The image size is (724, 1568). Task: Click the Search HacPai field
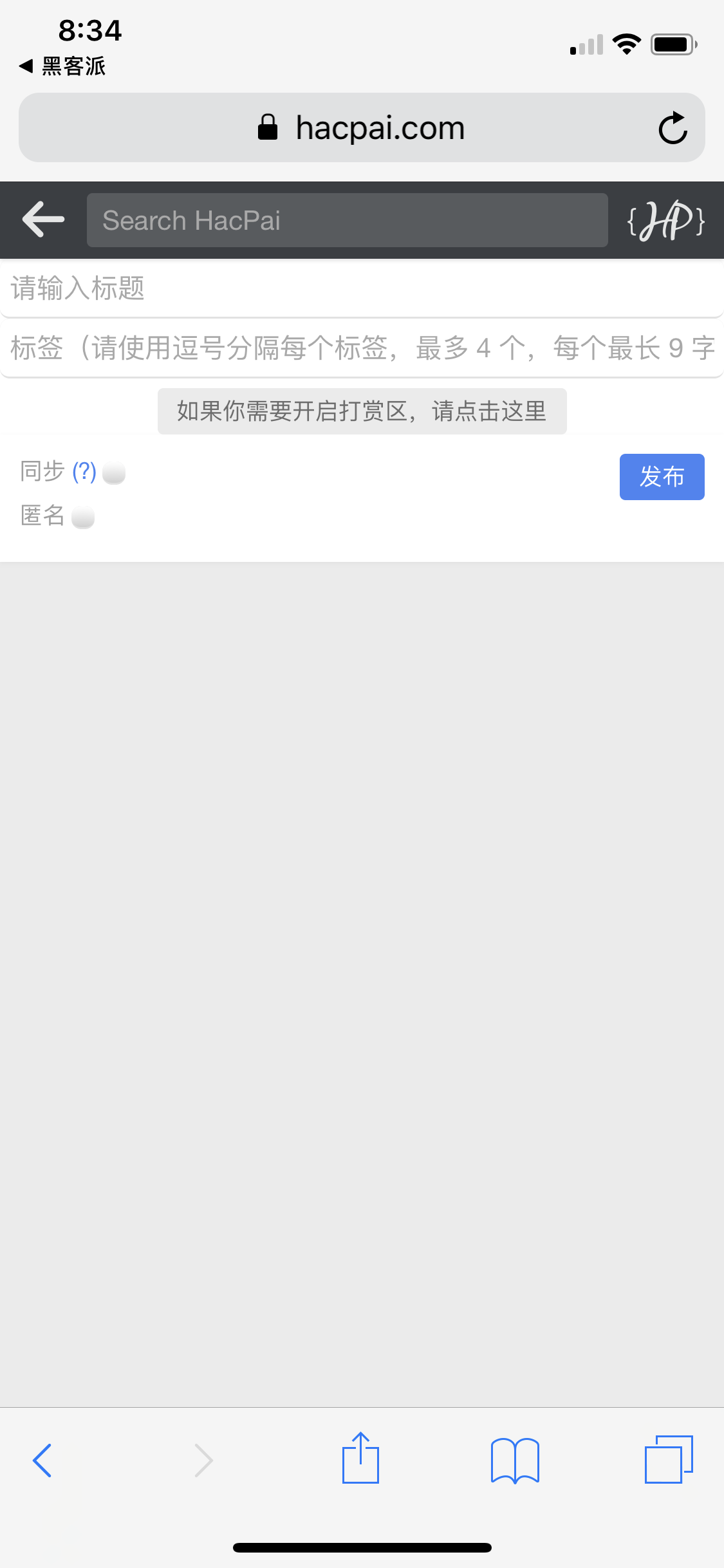coord(346,219)
